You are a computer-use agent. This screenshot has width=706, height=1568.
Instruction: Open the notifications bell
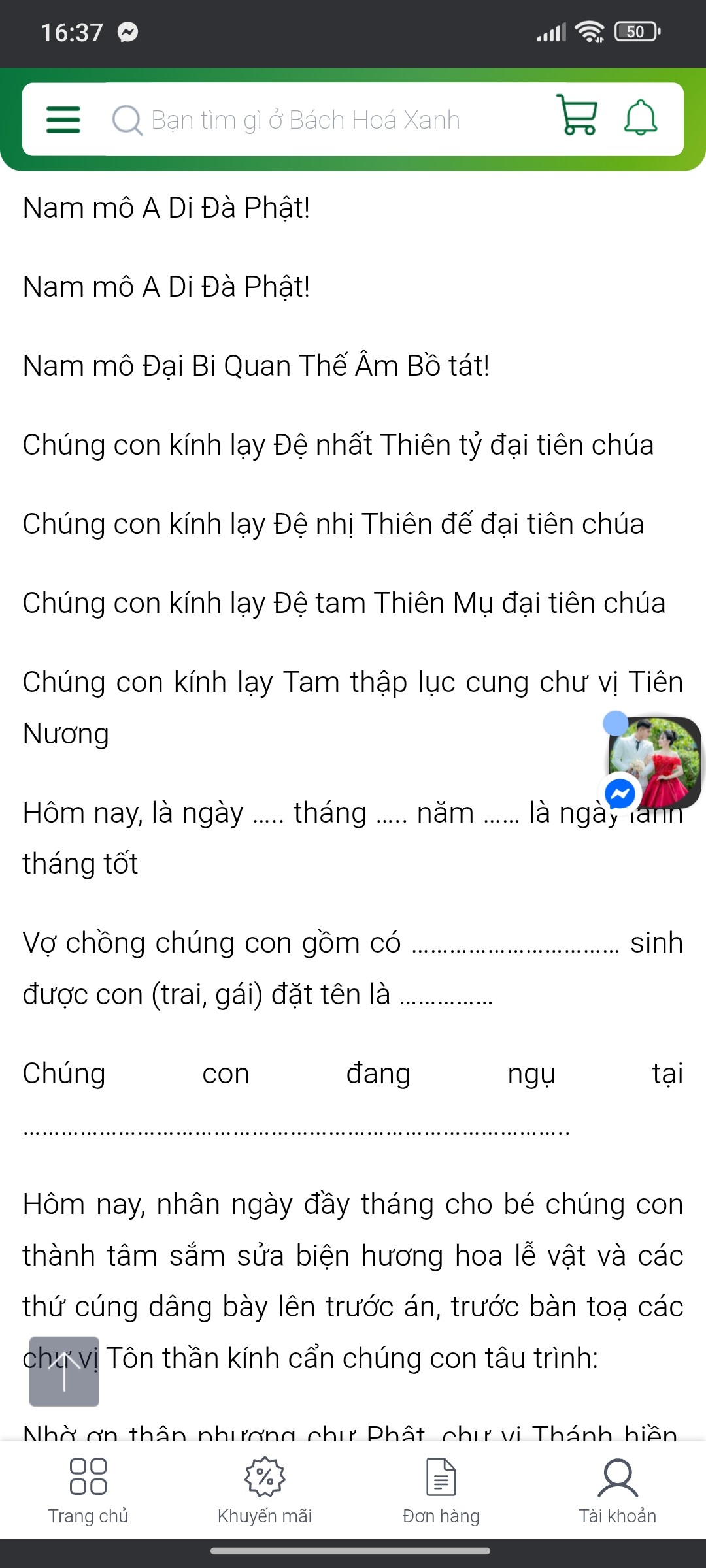click(x=640, y=118)
